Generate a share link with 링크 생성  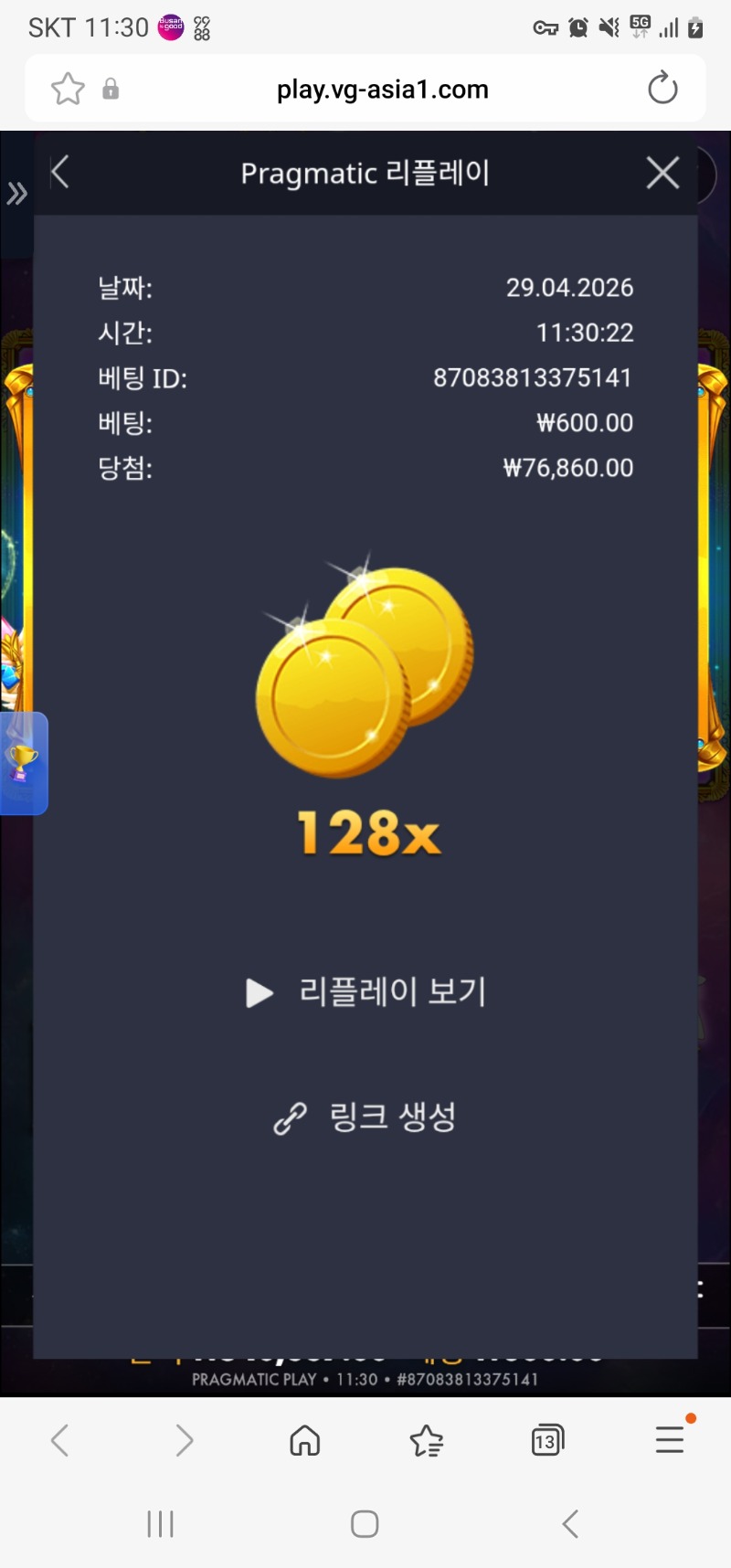pos(365,1117)
